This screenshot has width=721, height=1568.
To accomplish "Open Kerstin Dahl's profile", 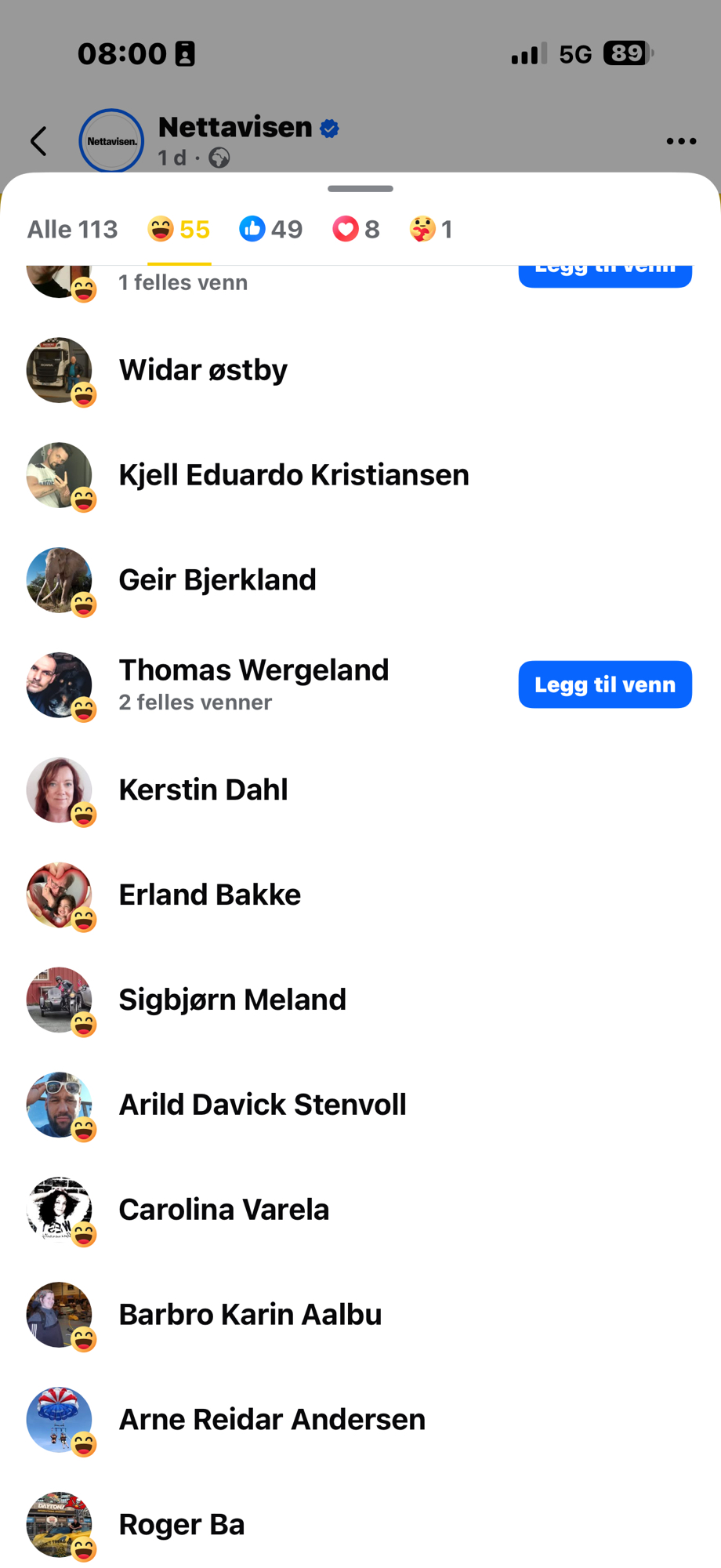I will [203, 789].
